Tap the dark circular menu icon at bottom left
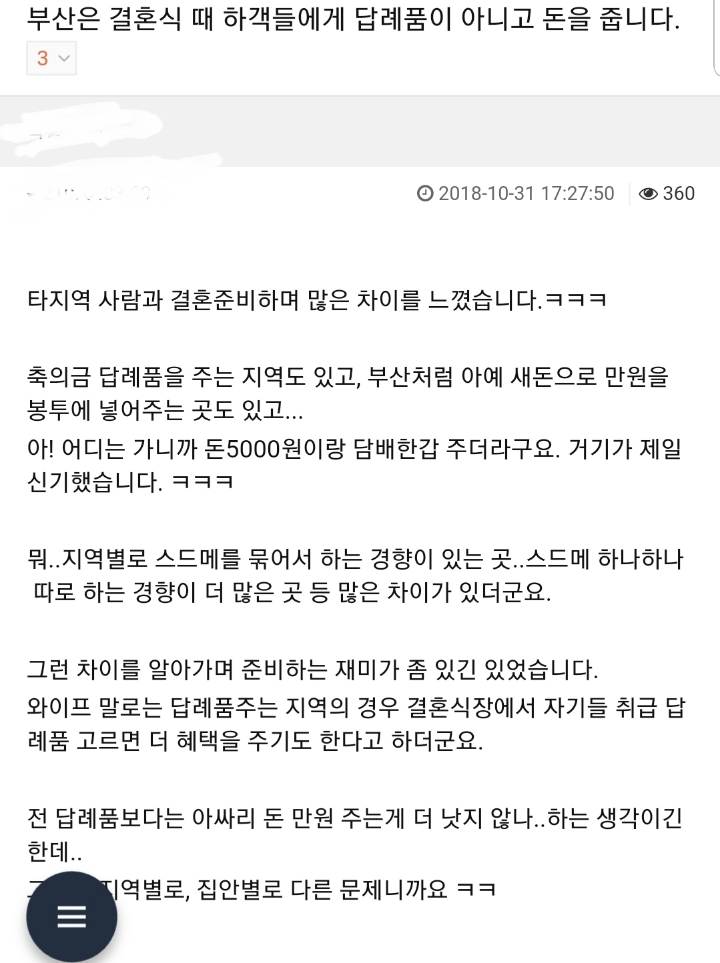 (71, 916)
